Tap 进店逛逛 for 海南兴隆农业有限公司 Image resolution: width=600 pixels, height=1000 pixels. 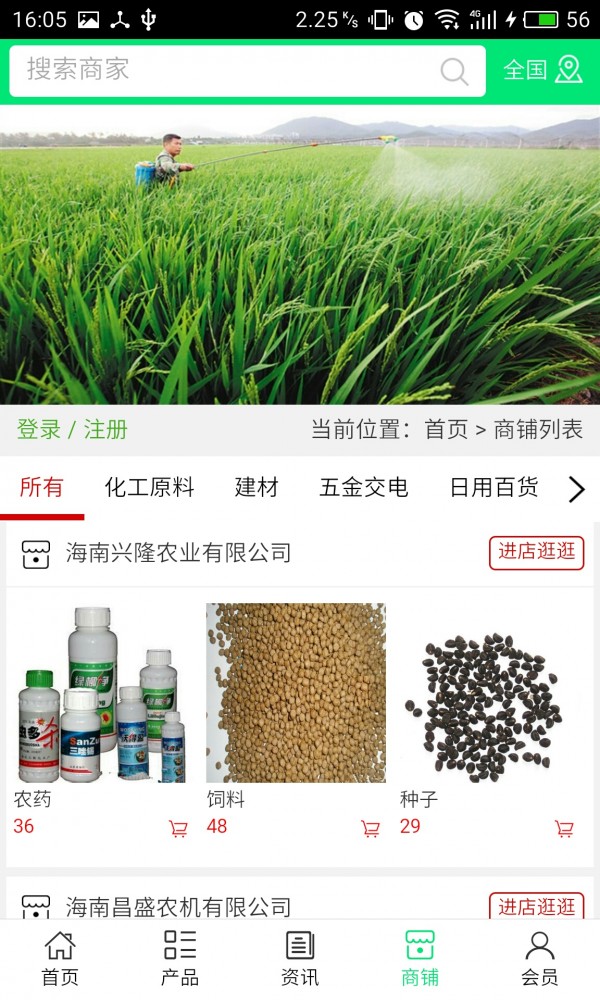click(x=536, y=552)
